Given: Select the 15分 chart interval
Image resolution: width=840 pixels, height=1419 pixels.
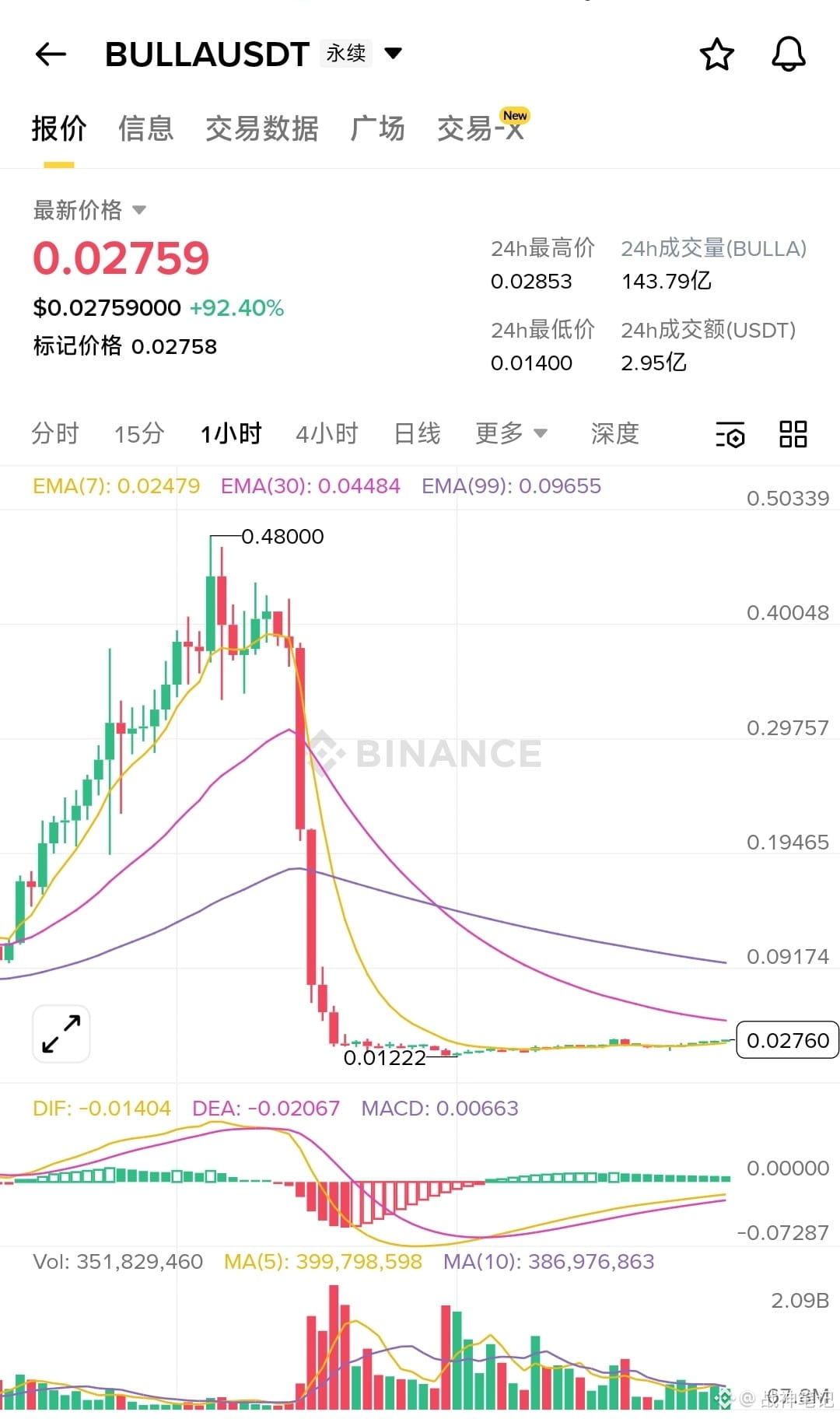Looking at the screenshot, I should (x=139, y=433).
